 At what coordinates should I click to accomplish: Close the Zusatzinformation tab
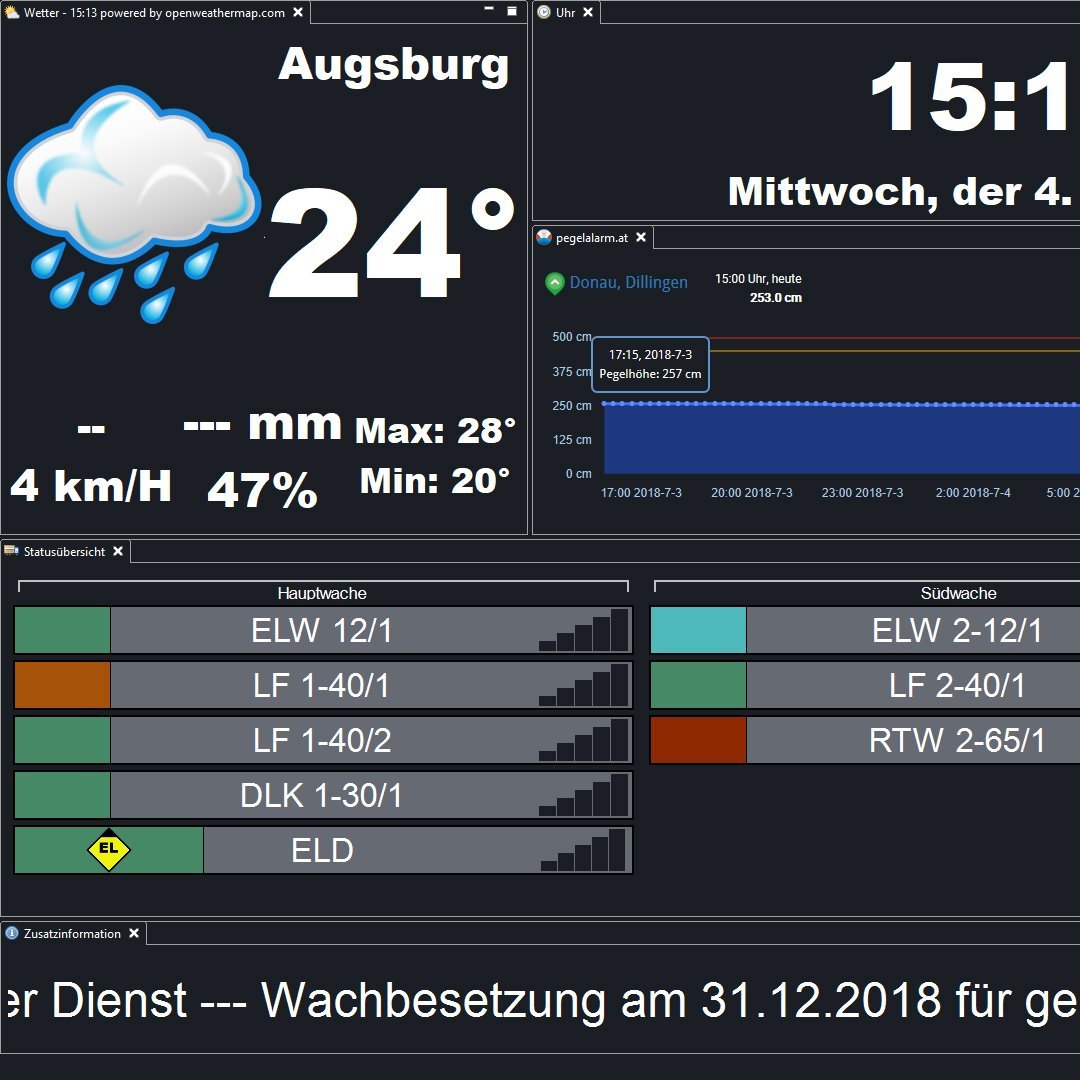pos(133,934)
